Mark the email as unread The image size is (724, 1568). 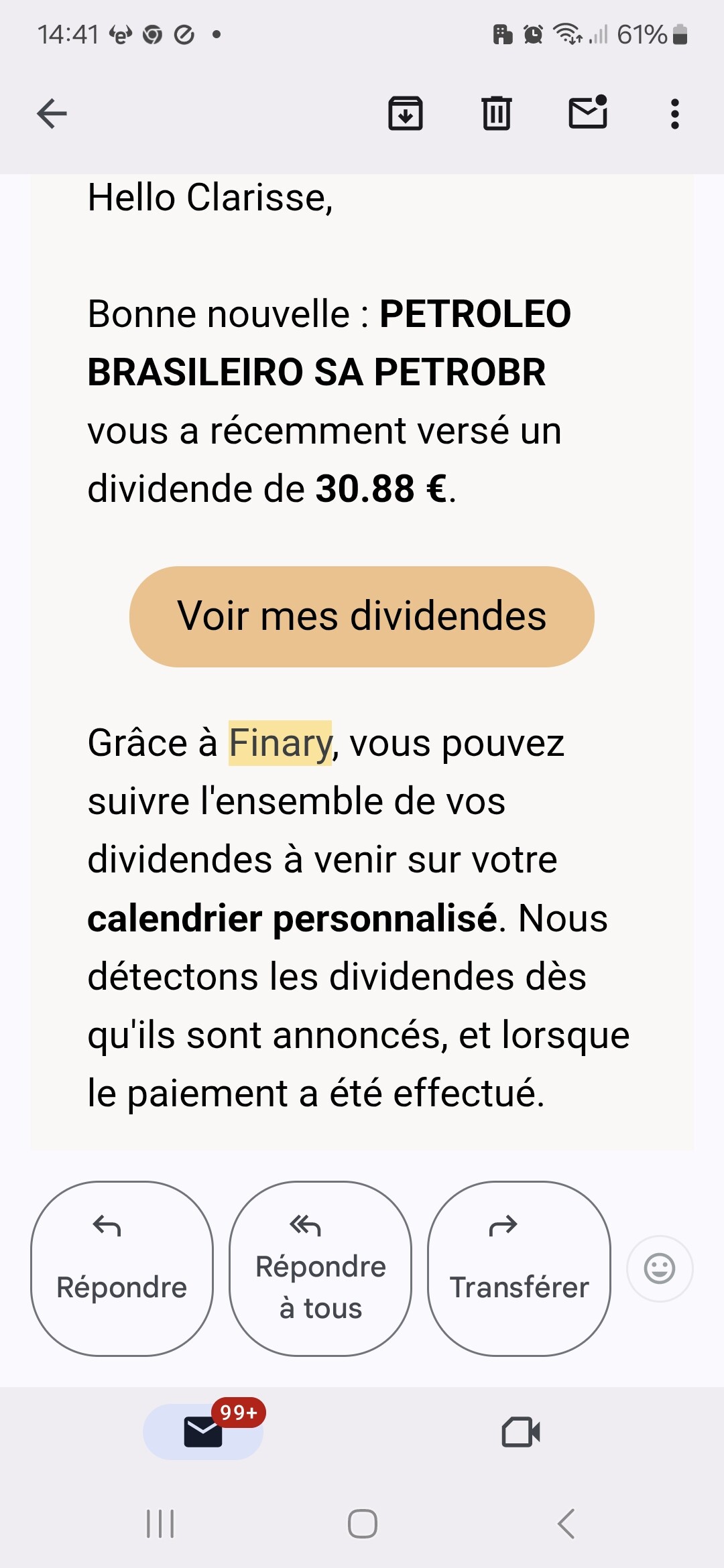[588, 112]
